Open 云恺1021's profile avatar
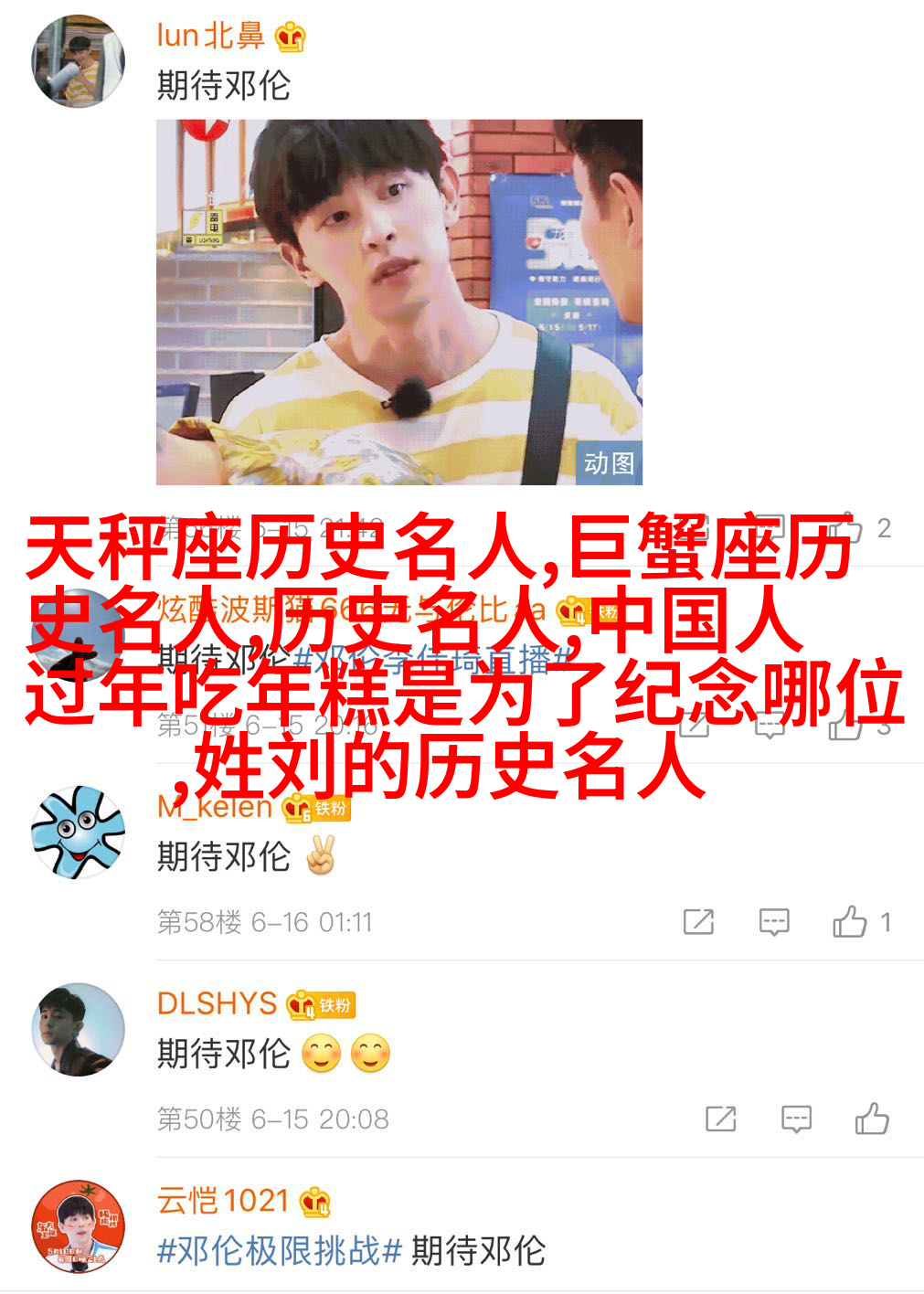The width and height of the screenshot is (924, 1294). coord(78,1226)
